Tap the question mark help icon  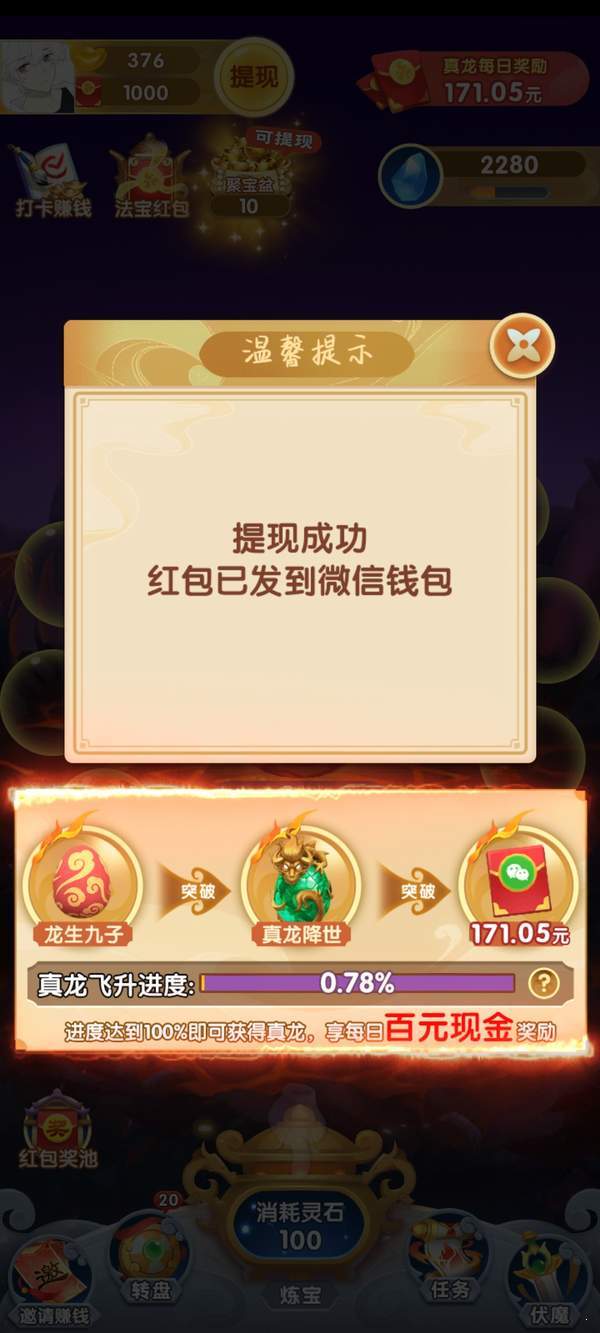[542, 983]
